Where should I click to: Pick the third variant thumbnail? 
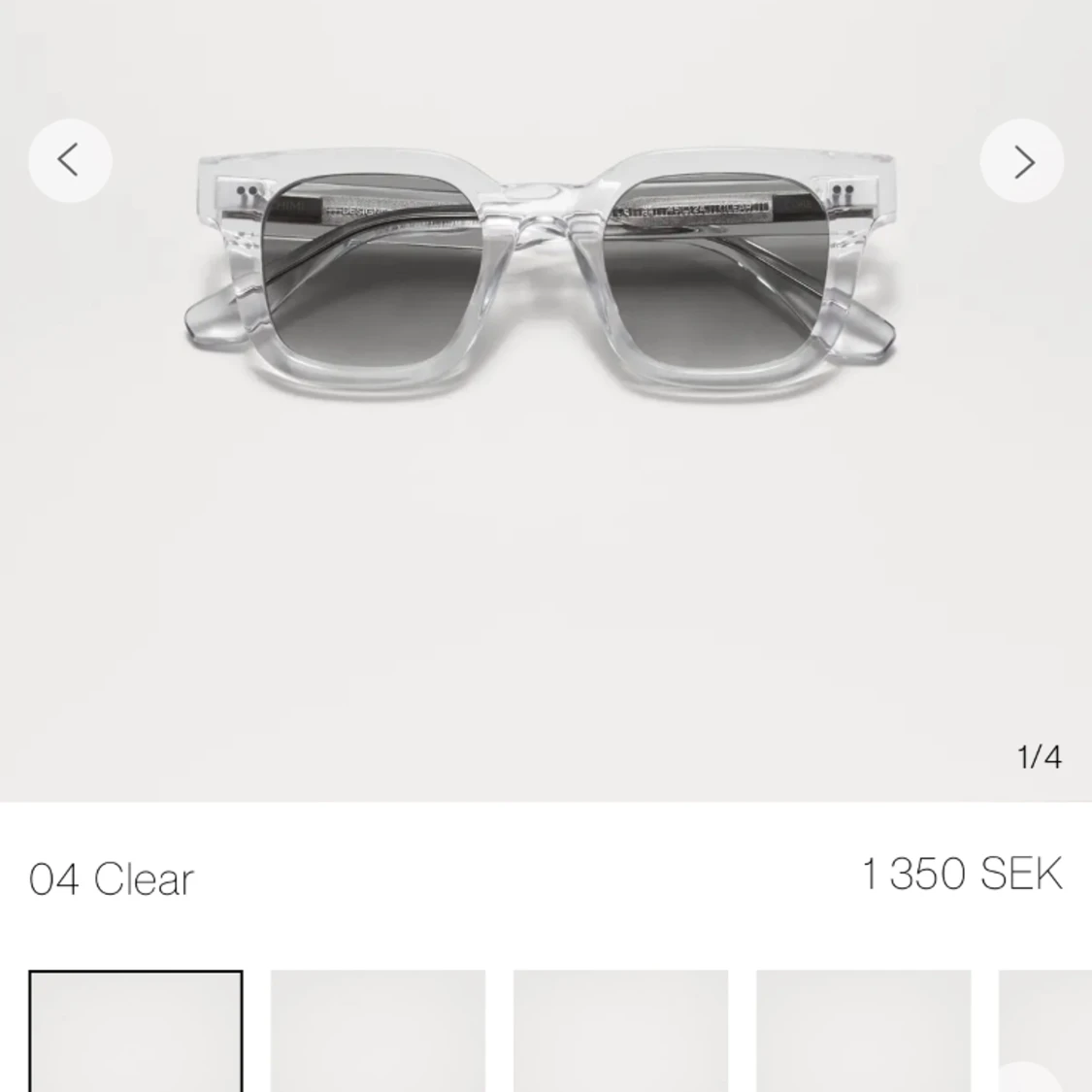620,1031
